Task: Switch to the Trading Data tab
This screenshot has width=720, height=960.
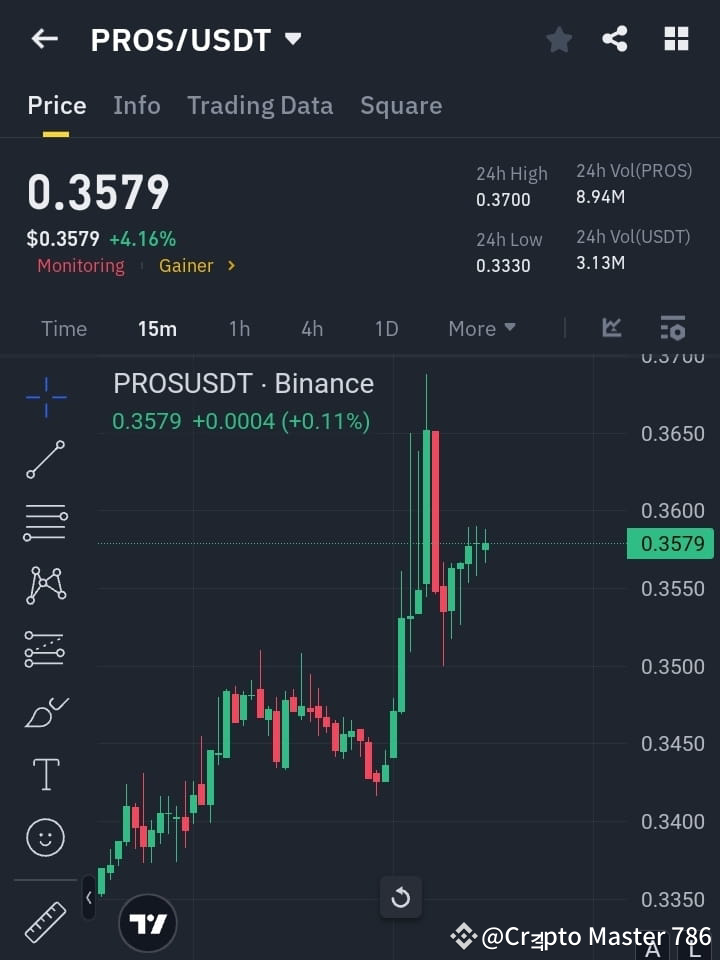Action: (x=260, y=105)
